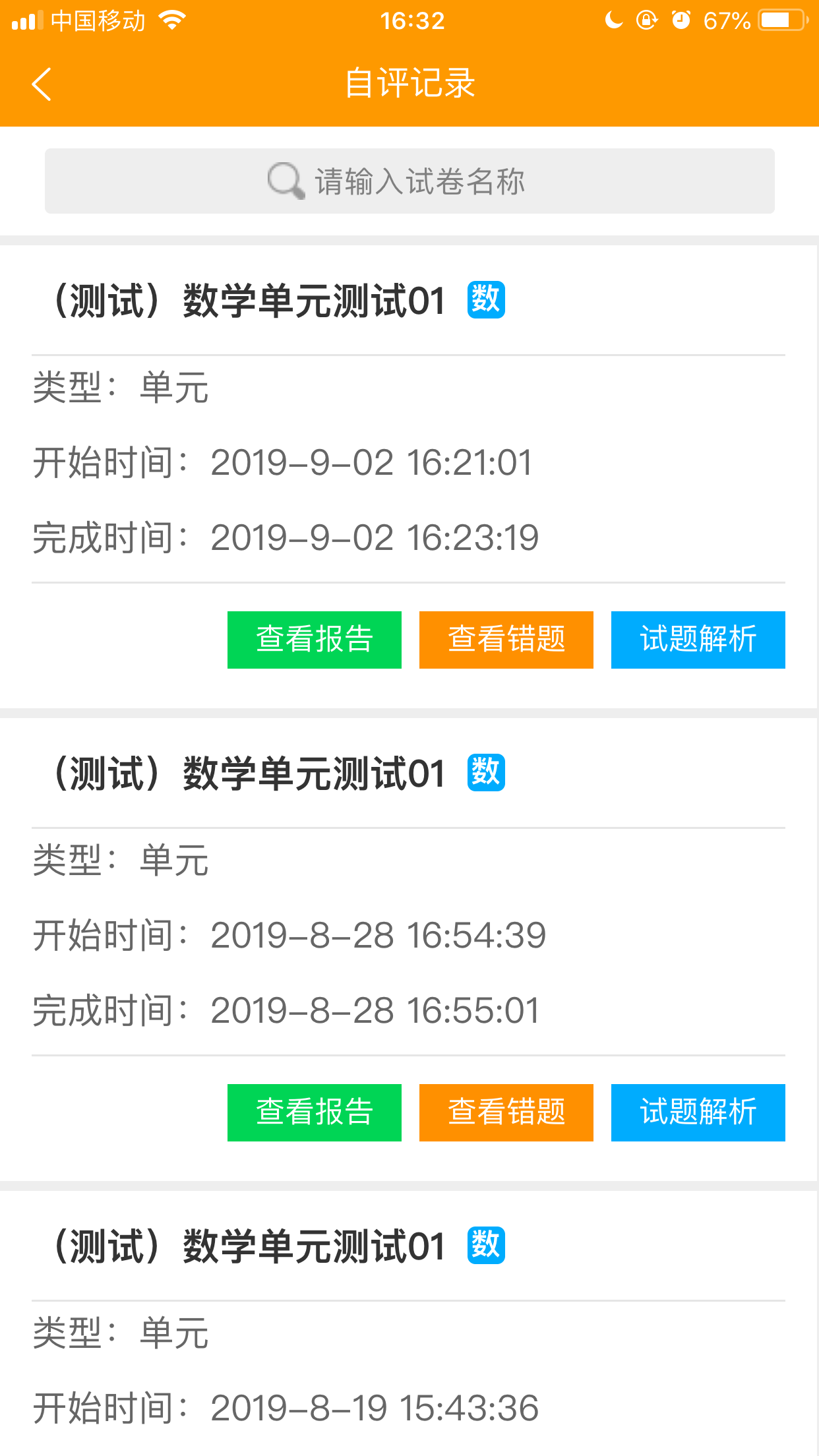
Task: Tap 试题解析 on the second record
Action: click(x=698, y=1112)
